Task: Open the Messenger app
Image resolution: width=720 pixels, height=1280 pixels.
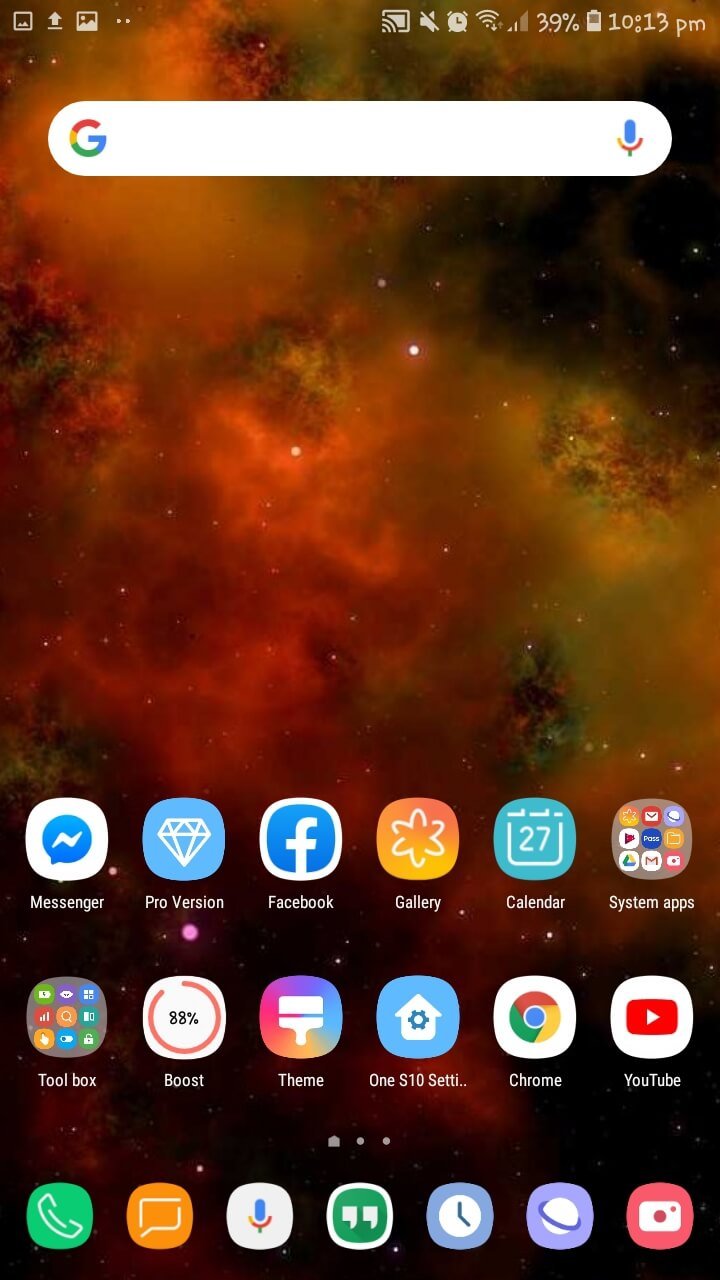Action: (x=67, y=840)
